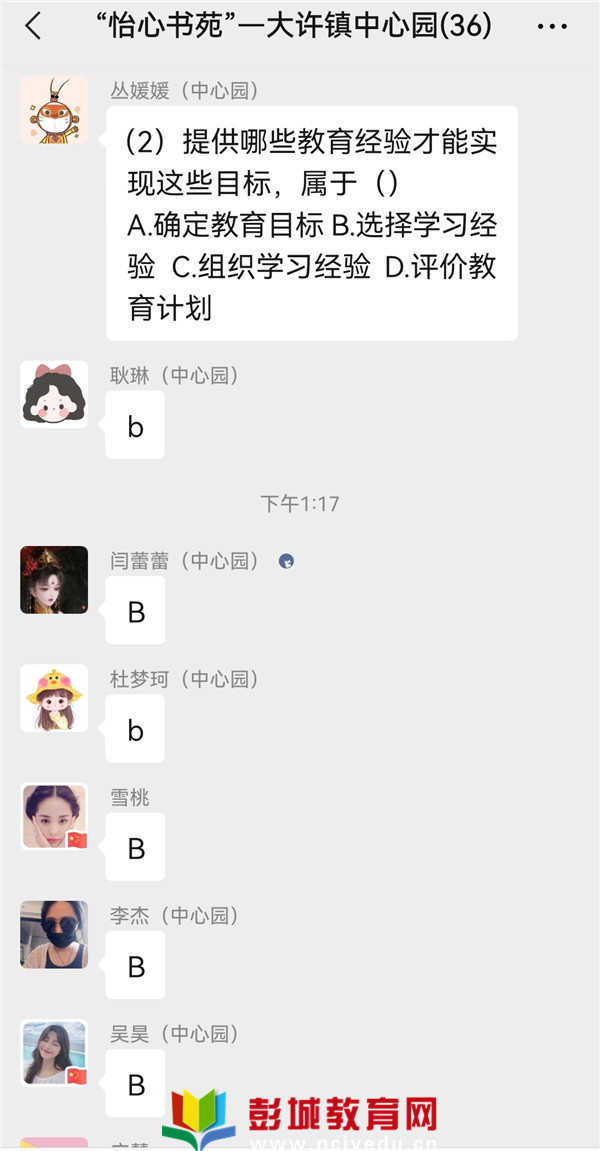
Task: View 闫蕾蕾's profile picture
Action: [54, 580]
